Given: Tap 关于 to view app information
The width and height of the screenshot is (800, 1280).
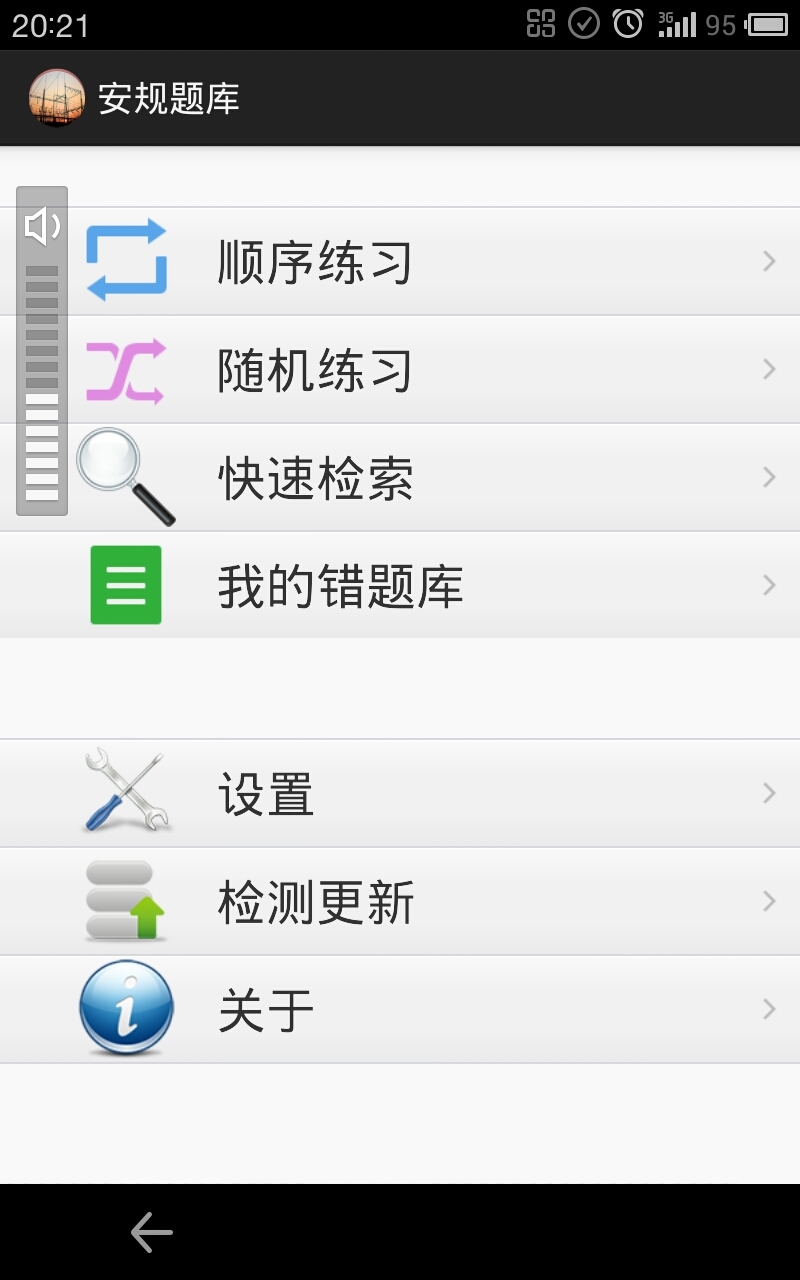Looking at the screenshot, I should 265,1008.
